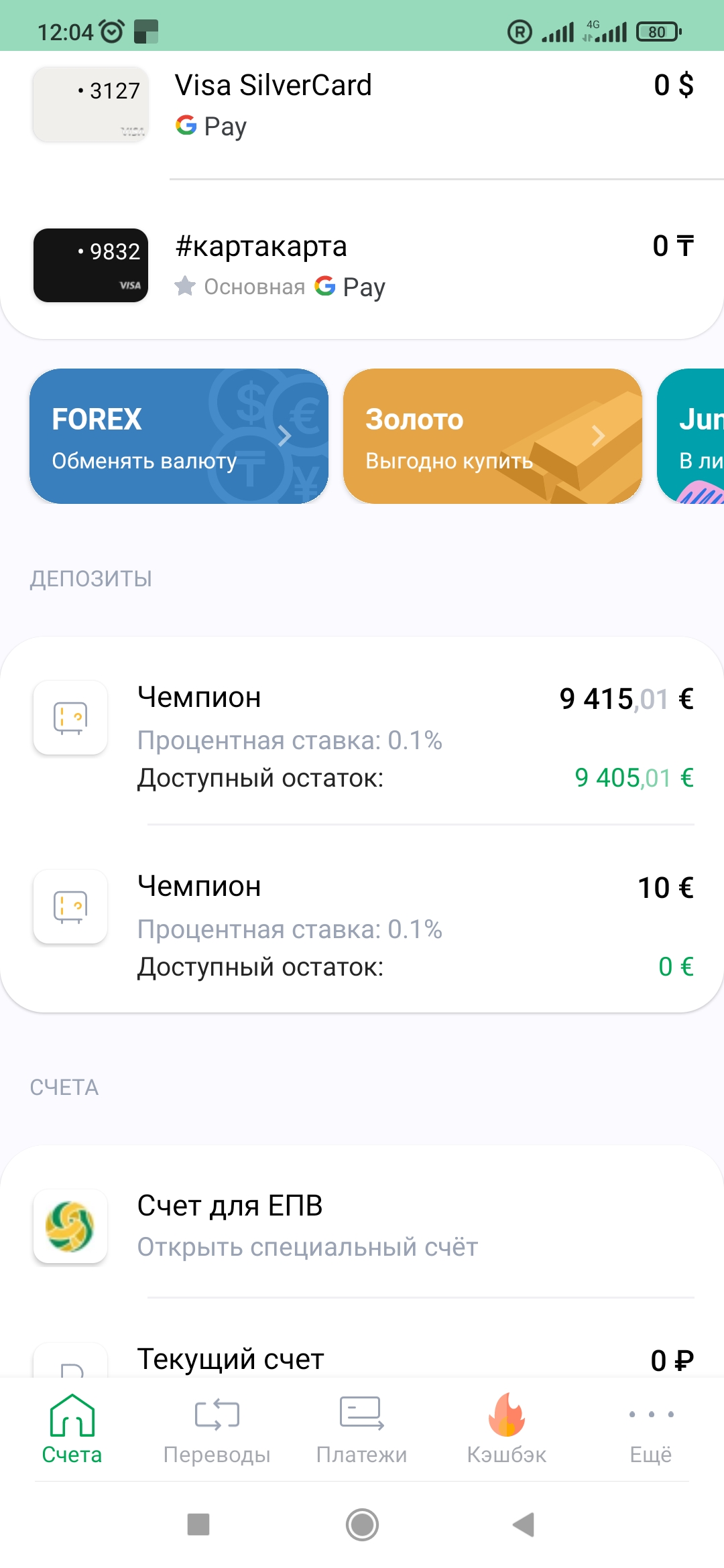The height and width of the screenshot is (1568, 724).
Task: Open the Чемпион deposit with 9 415,01 €
Action: pyautogui.click(x=362, y=736)
